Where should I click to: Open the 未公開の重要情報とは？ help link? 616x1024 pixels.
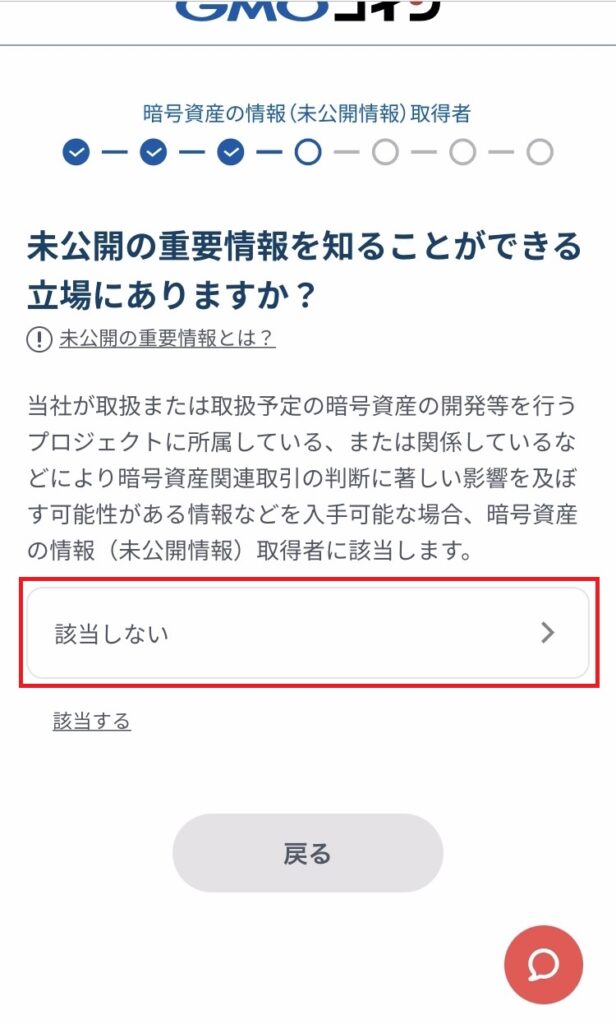point(167,338)
